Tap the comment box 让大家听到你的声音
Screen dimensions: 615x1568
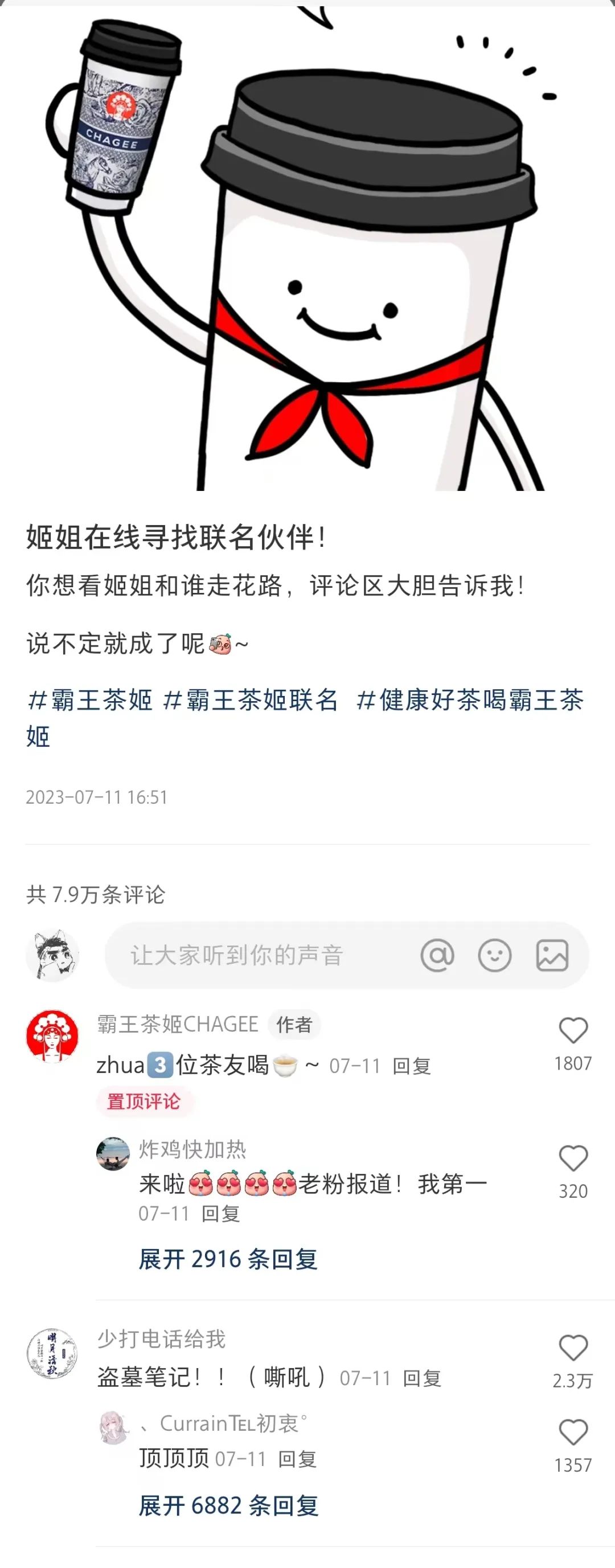pyautogui.click(x=256, y=956)
